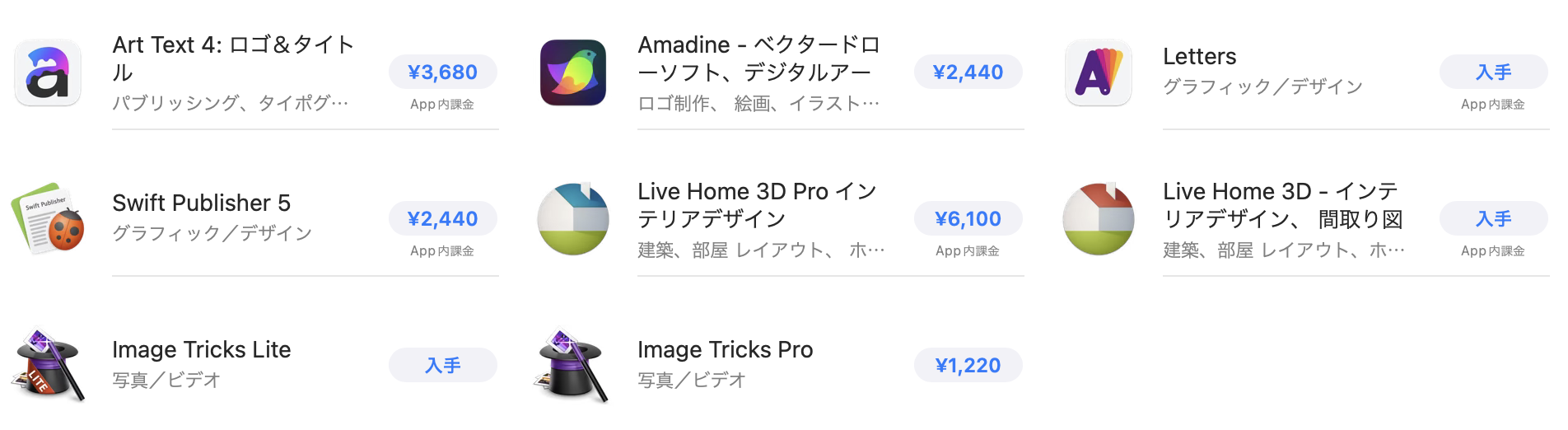Get Image Tricks Lite
This screenshot has height=430, width=1568.
coord(442,366)
